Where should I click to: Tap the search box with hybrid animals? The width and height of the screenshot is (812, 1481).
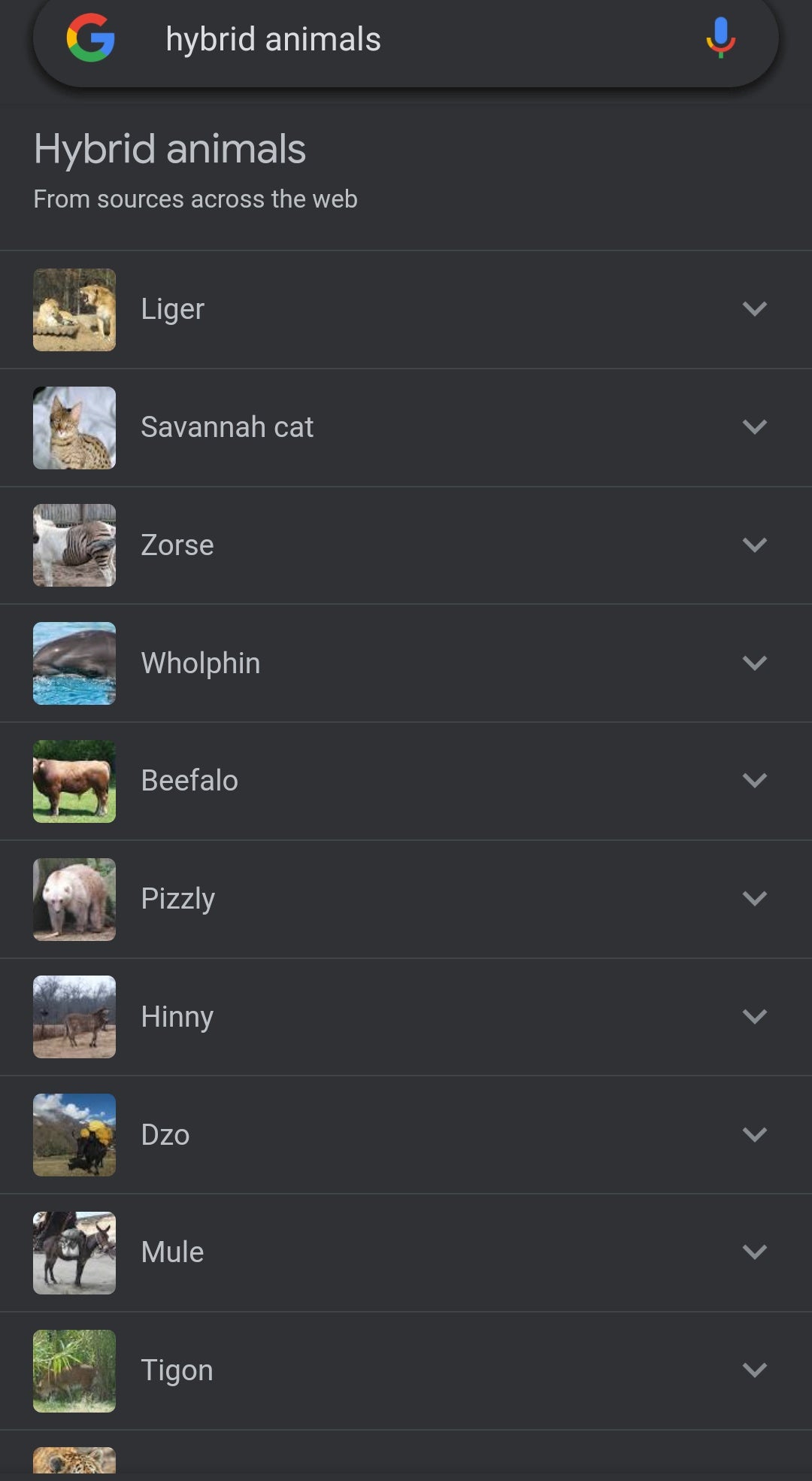(406, 40)
